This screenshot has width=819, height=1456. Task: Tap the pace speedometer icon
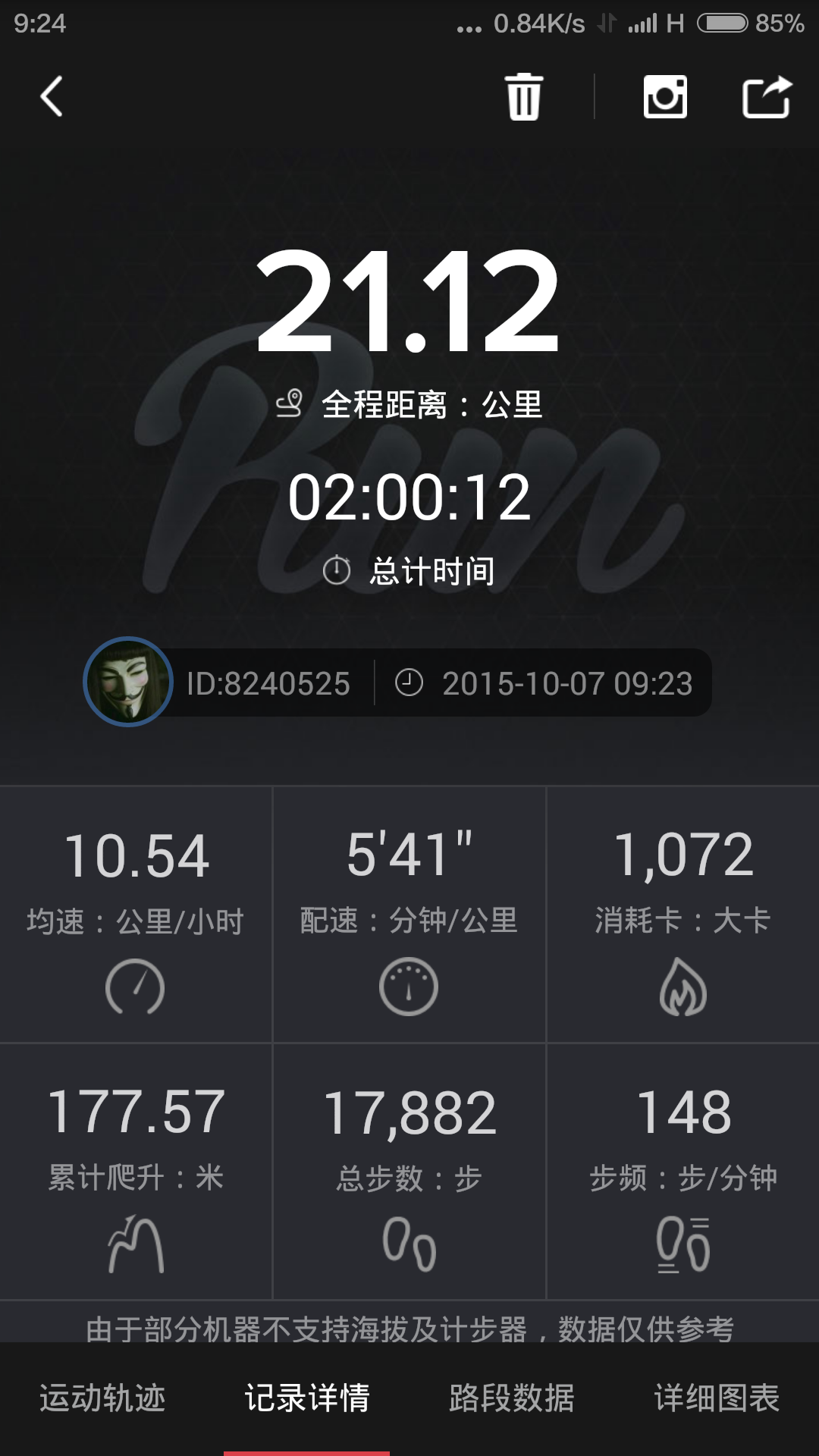click(x=409, y=986)
